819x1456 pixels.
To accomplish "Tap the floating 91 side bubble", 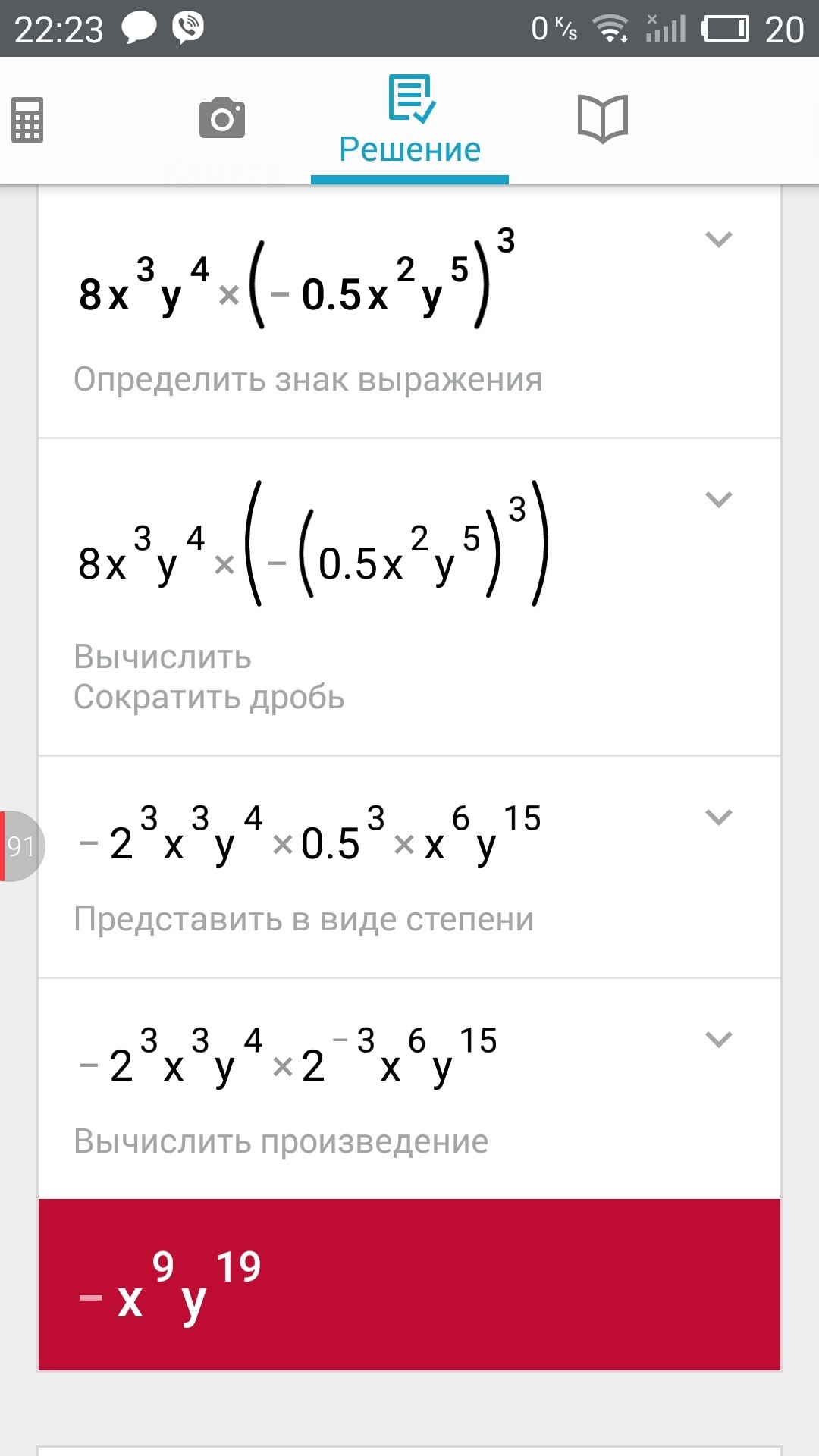I will 21,846.
